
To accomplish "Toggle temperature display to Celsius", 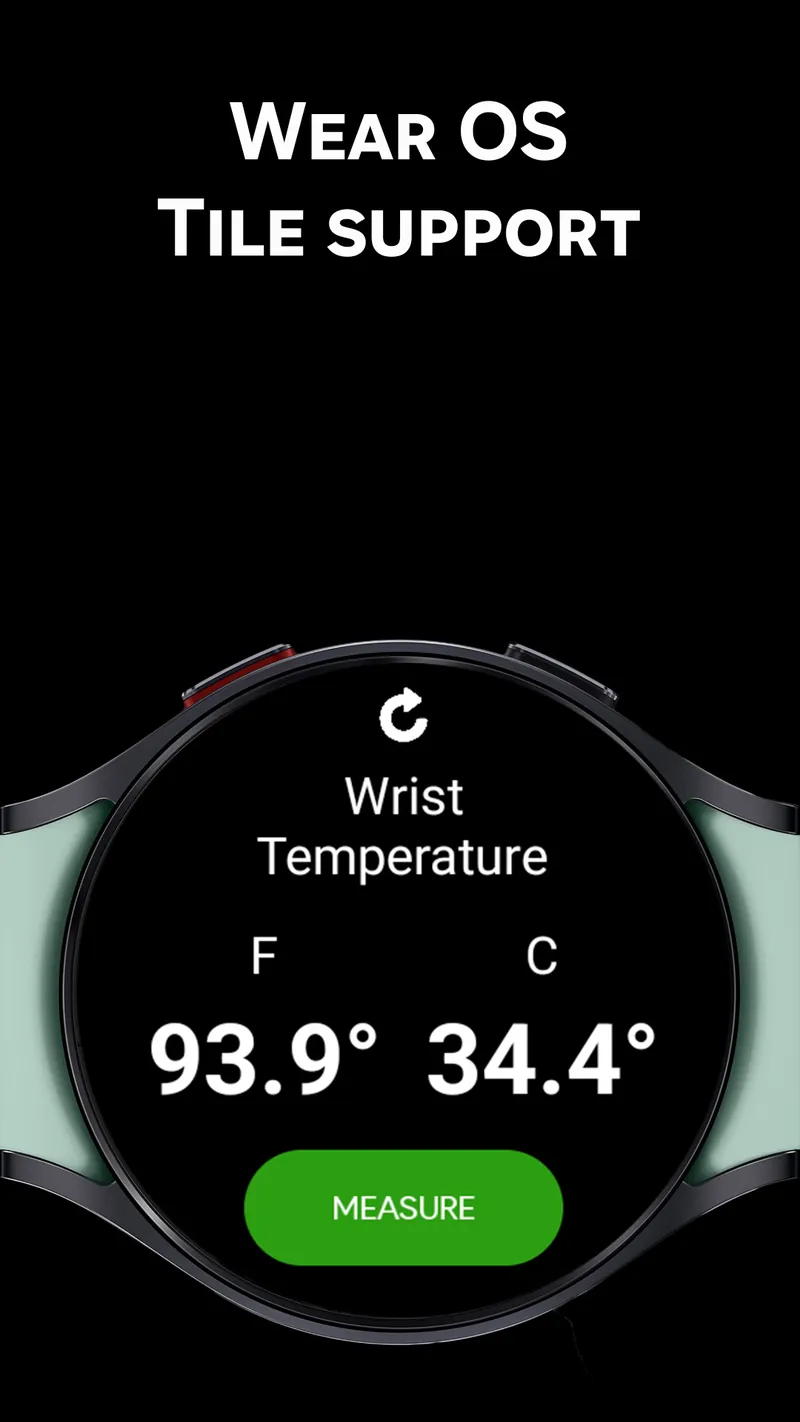I will (x=540, y=958).
